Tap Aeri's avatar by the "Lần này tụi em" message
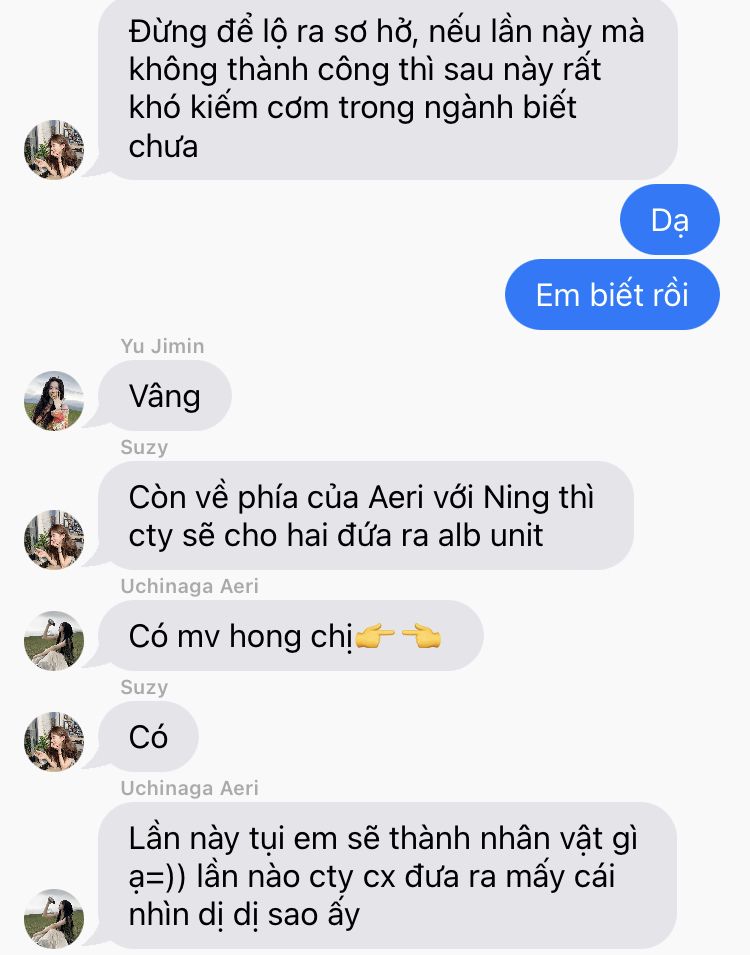The height and width of the screenshot is (955, 750). [54, 918]
